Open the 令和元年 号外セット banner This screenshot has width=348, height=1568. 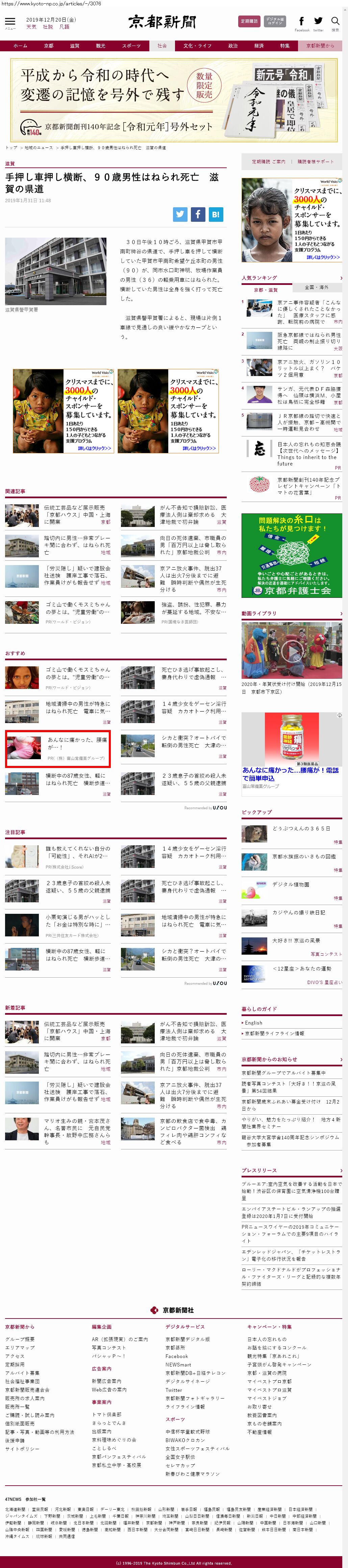coord(174,101)
